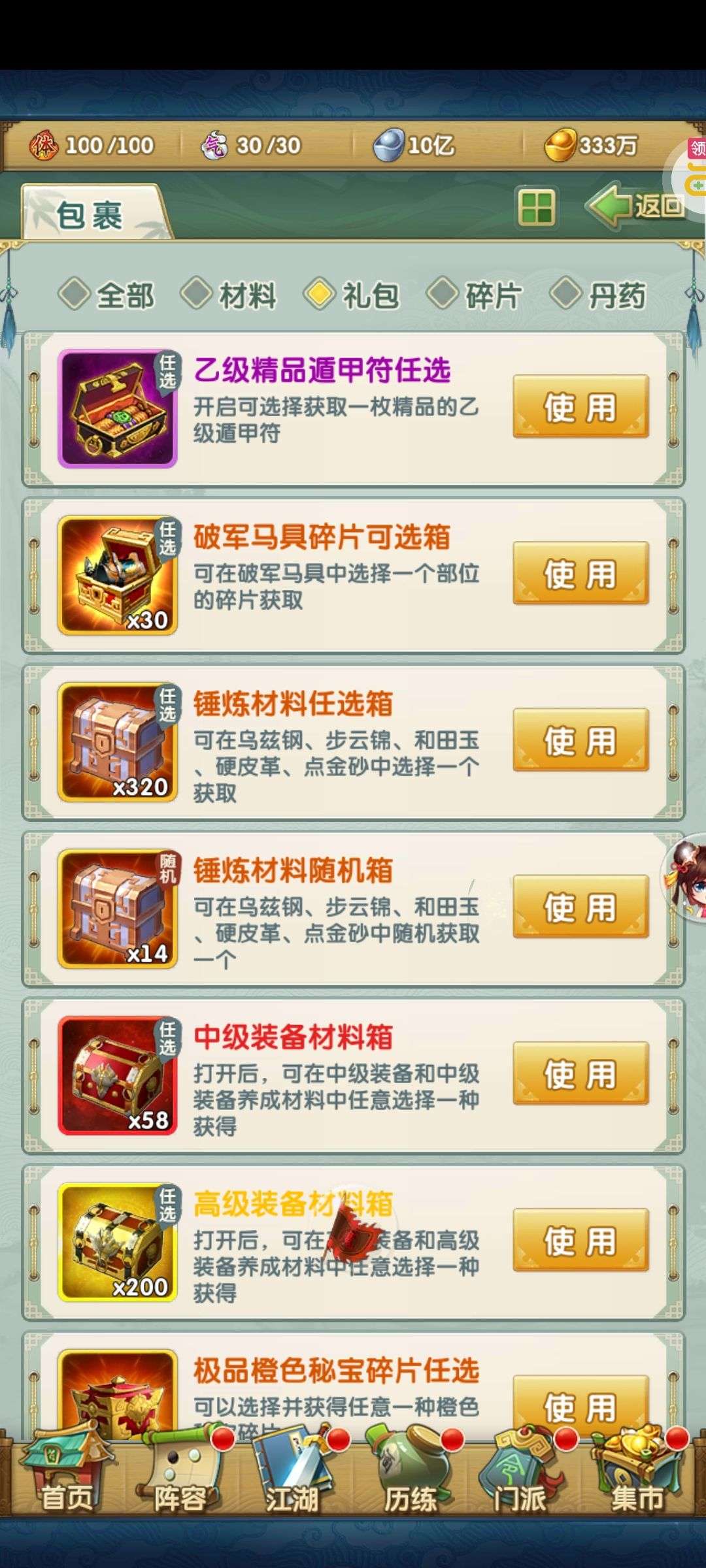Select the 全部 filter tab

click(x=107, y=295)
